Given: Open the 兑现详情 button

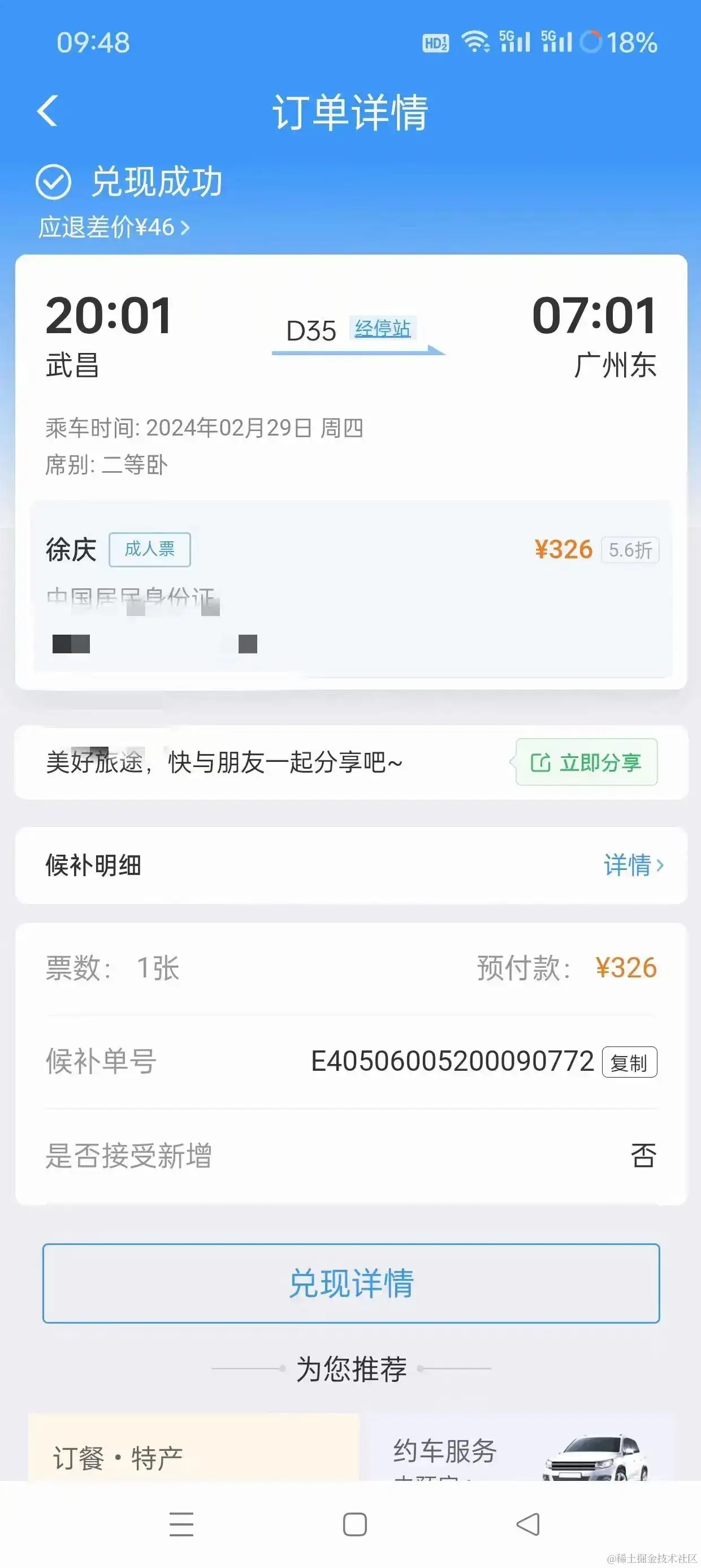Looking at the screenshot, I should click(351, 1283).
